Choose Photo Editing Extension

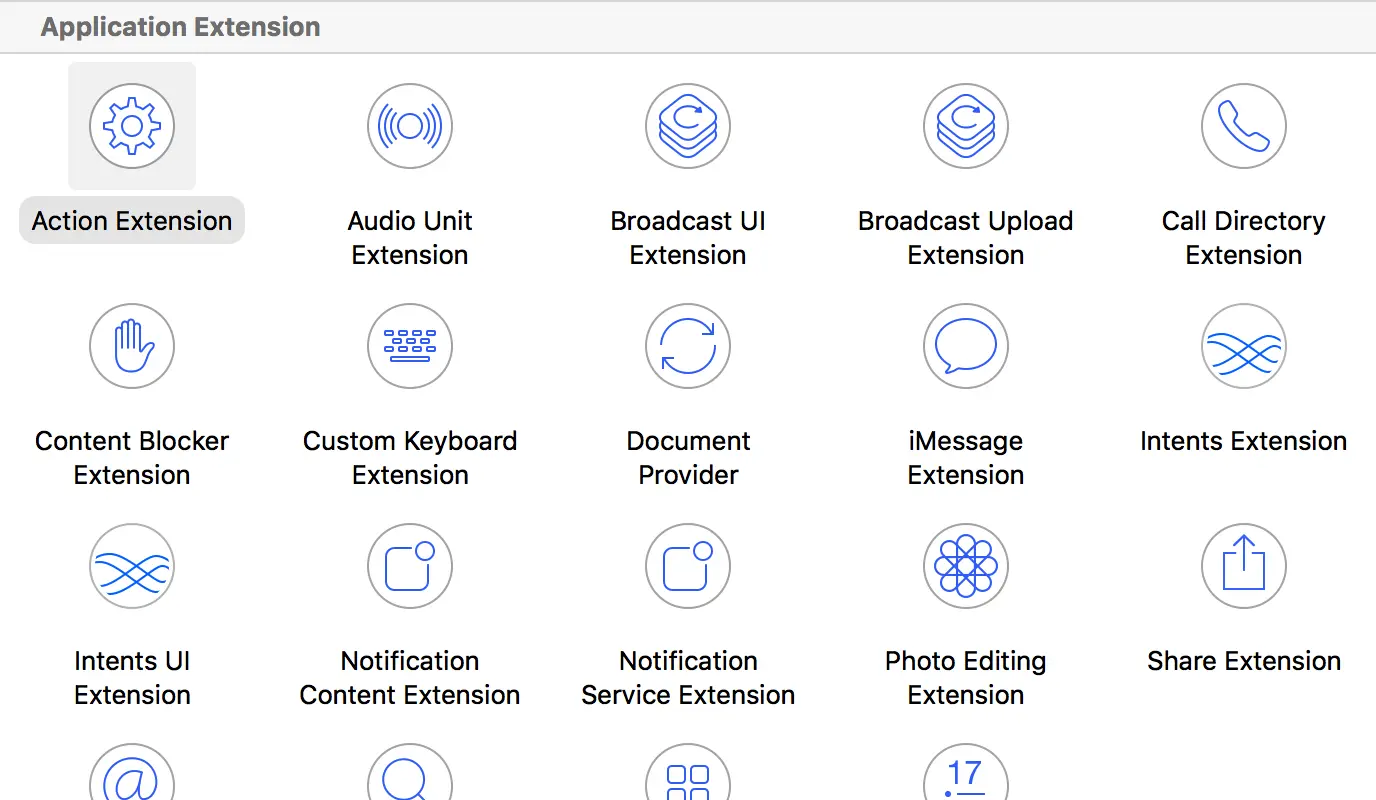(966, 567)
